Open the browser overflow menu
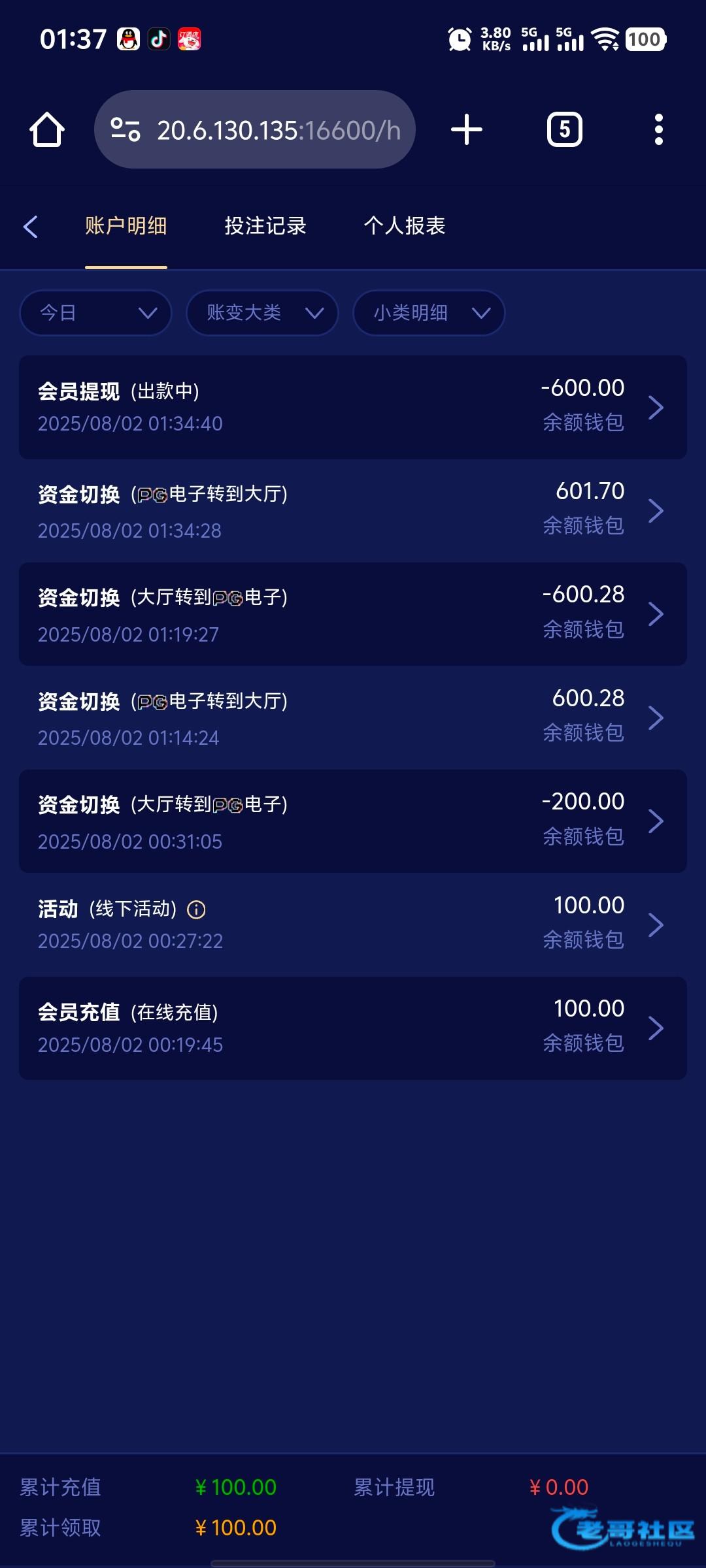The width and height of the screenshot is (706, 1568). click(x=659, y=129)
